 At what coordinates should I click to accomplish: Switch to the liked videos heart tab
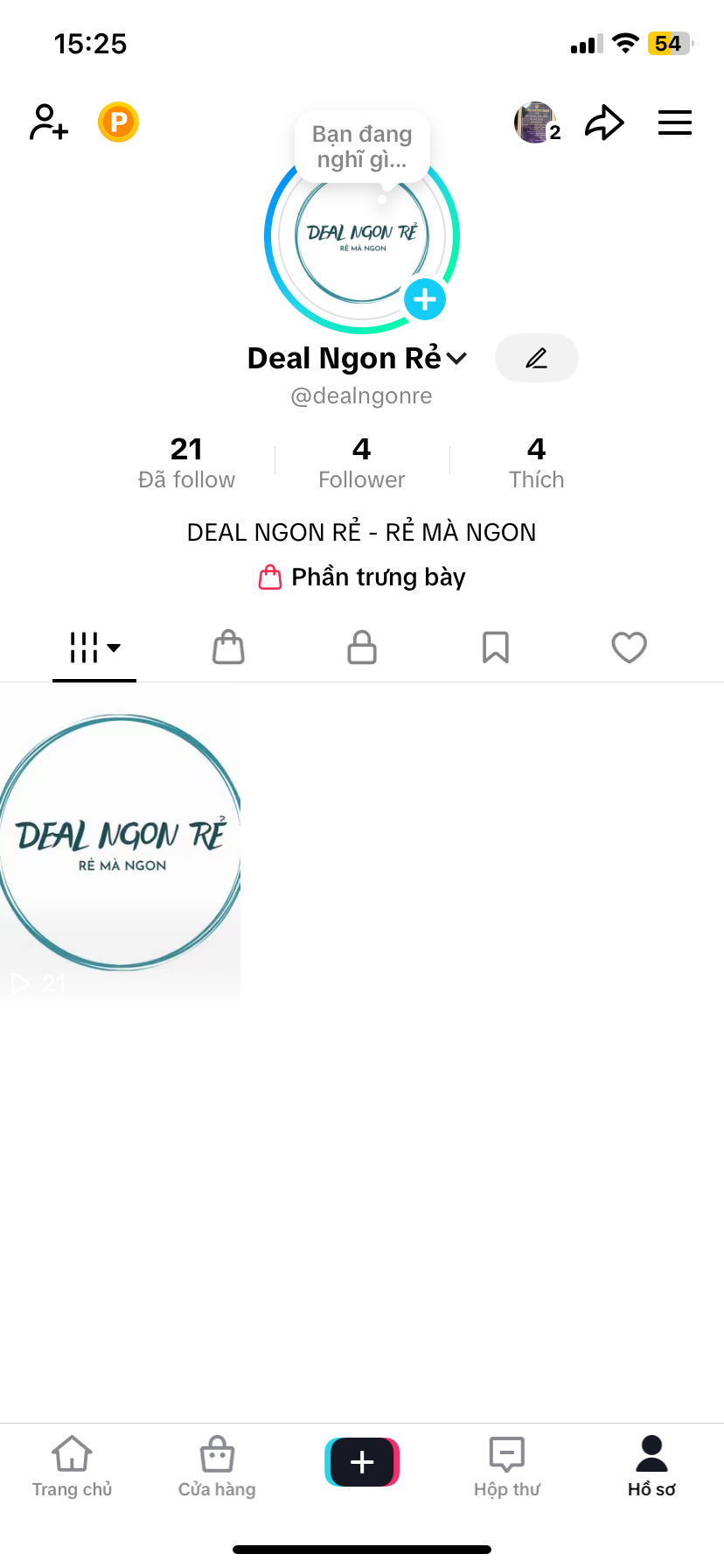(629, 648)
